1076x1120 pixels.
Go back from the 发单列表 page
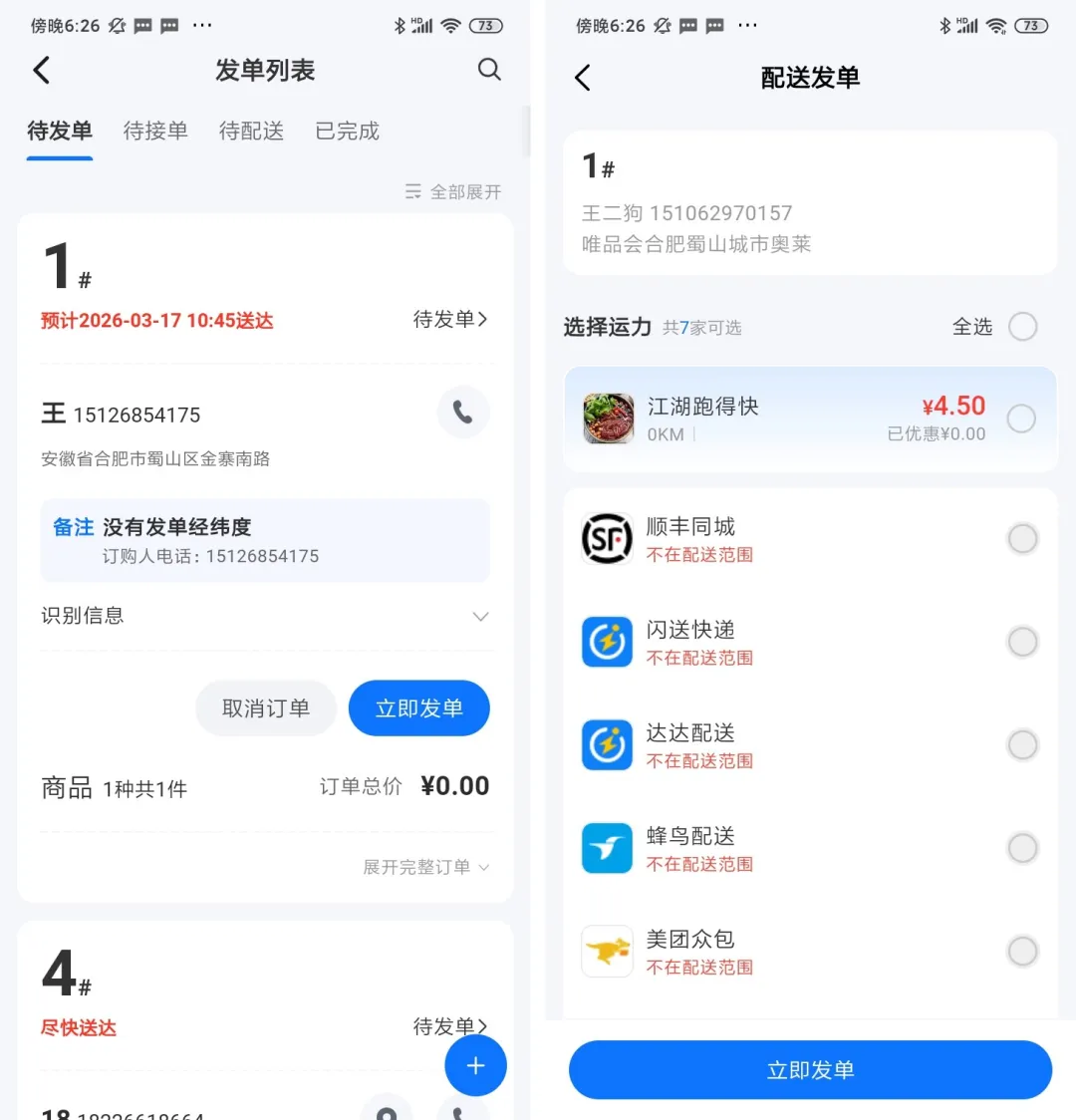[42, 70]
